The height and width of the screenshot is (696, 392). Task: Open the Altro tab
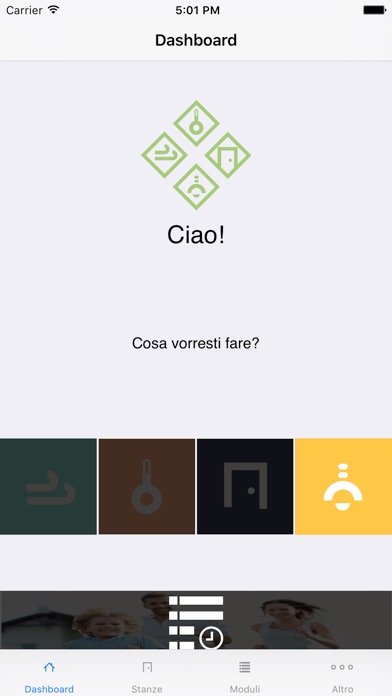pyautogui.click(x=342, y=676)
